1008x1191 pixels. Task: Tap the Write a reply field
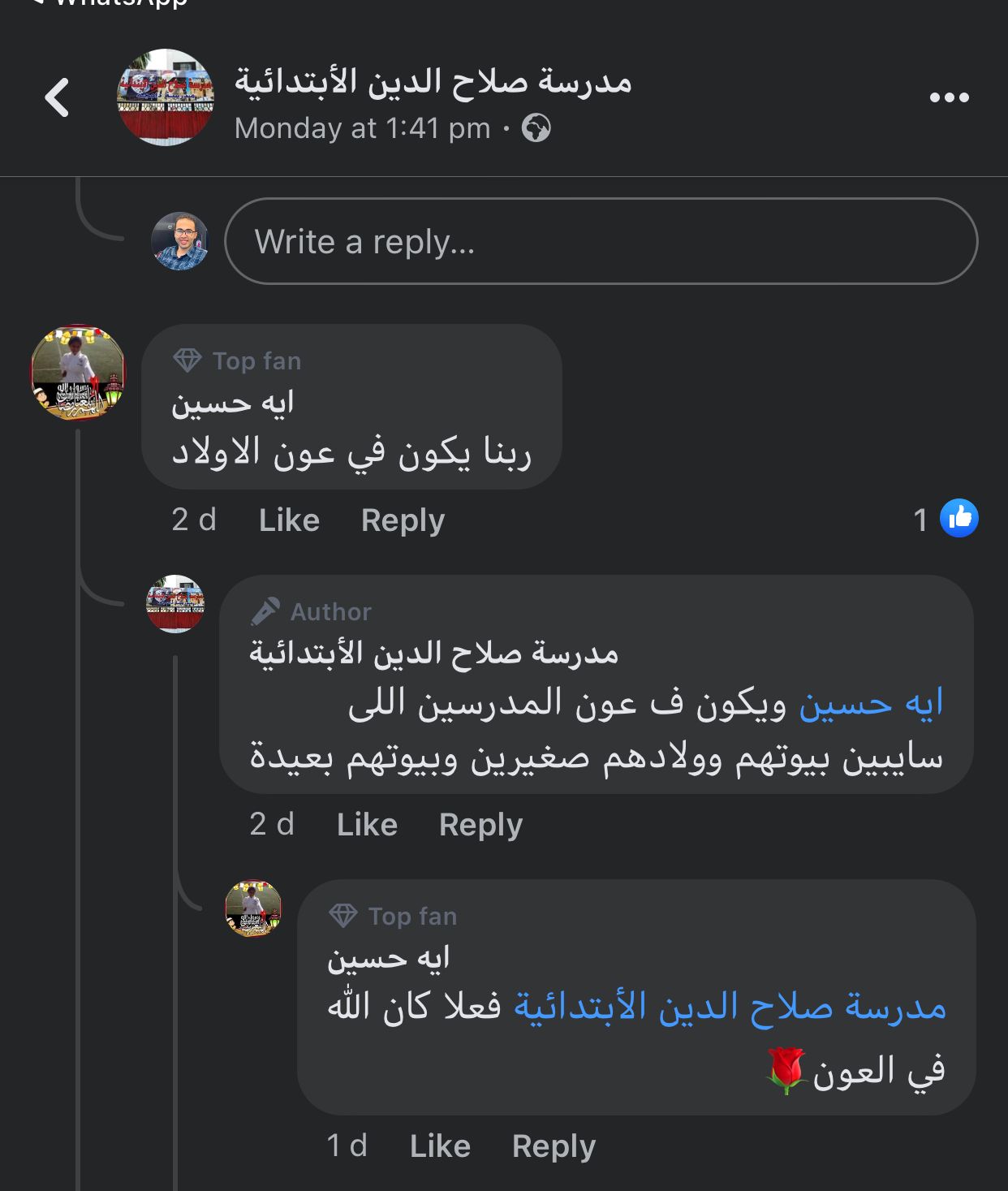click(601, 242)
